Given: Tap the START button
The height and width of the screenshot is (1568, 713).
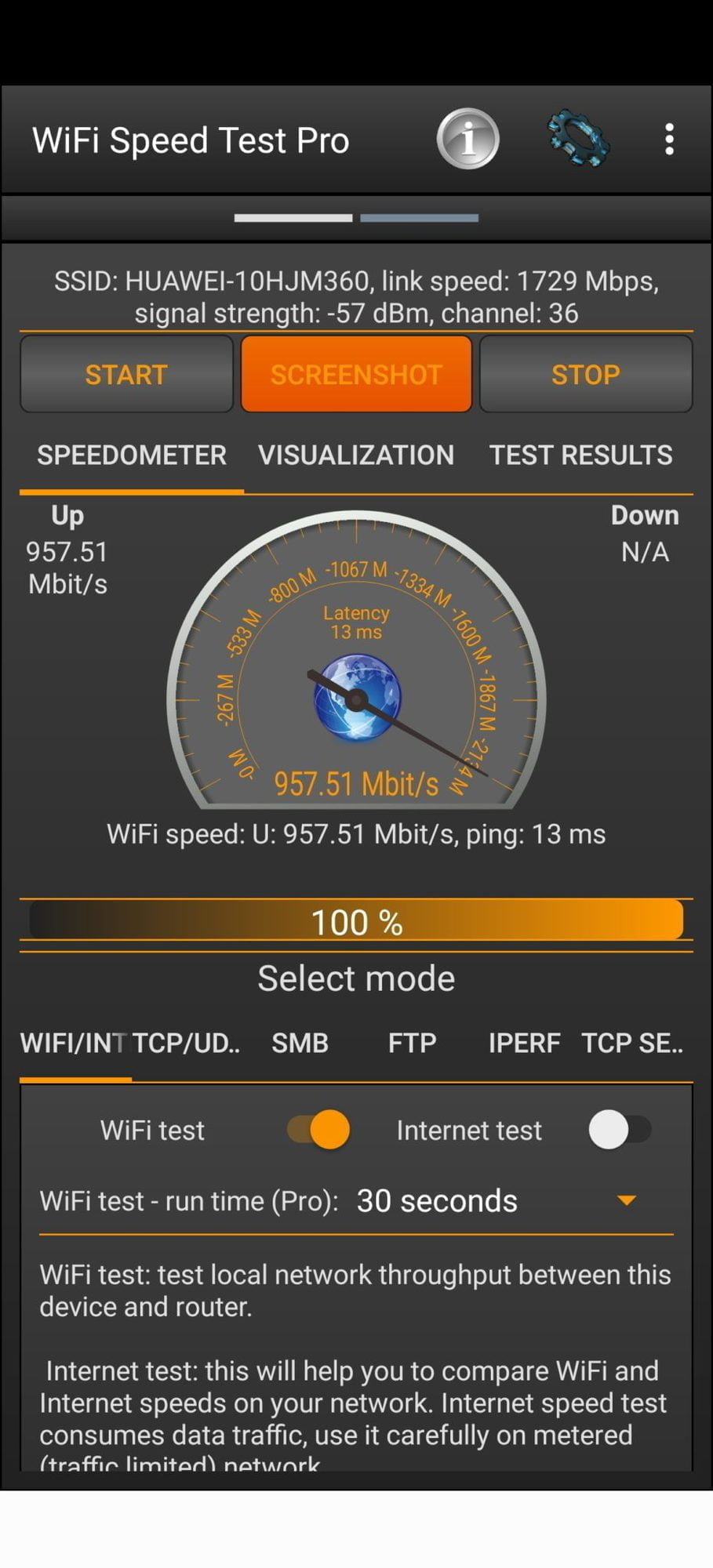Looking at the screenshot, I should (x=126, y=375).
